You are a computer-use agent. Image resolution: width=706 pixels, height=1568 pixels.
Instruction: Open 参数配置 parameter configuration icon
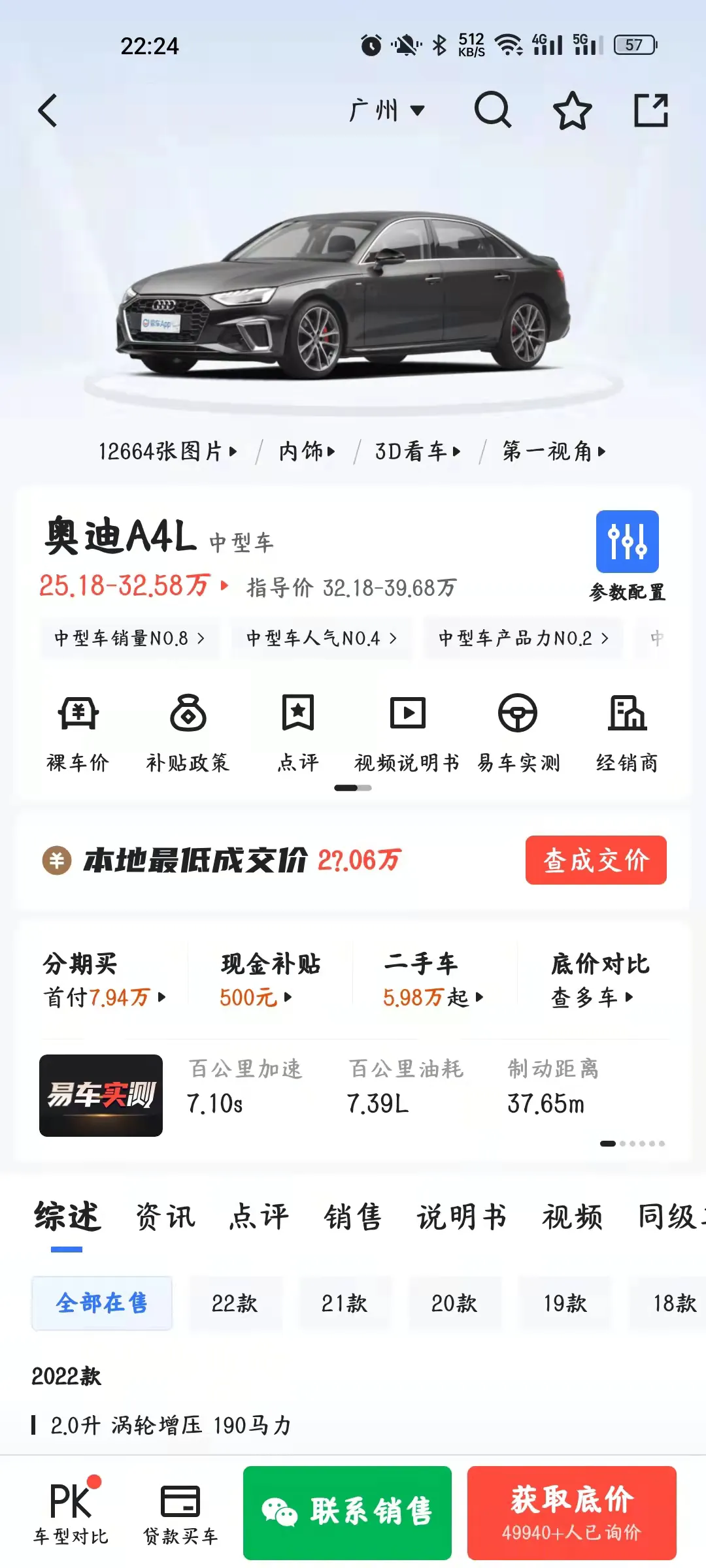coord(626,541)
